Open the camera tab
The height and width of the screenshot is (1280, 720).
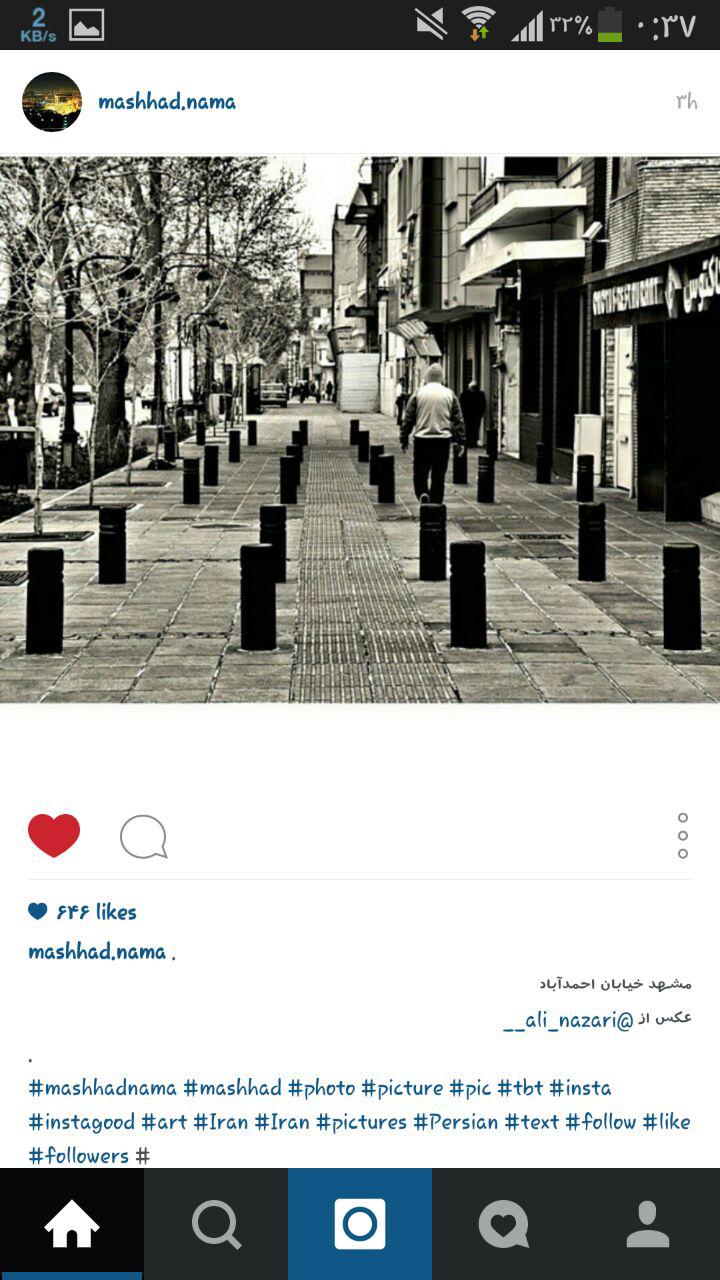(360, 1224)
